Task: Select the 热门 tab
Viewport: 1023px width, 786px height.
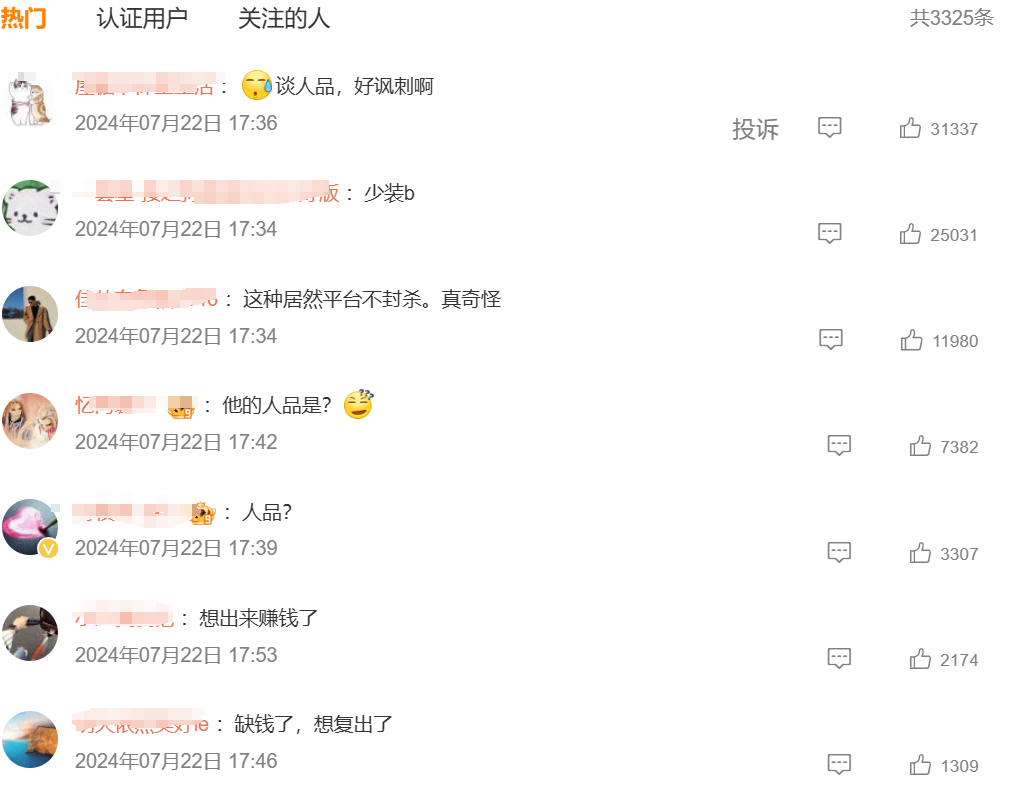Action: 23,18
